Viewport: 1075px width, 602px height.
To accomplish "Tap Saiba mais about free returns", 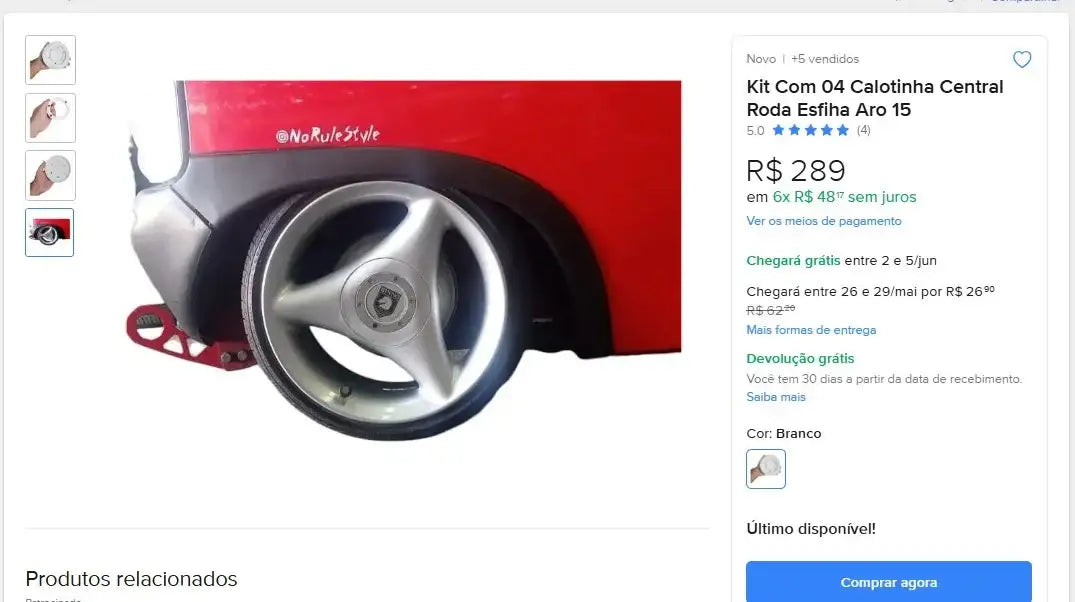I will [775, 397].
